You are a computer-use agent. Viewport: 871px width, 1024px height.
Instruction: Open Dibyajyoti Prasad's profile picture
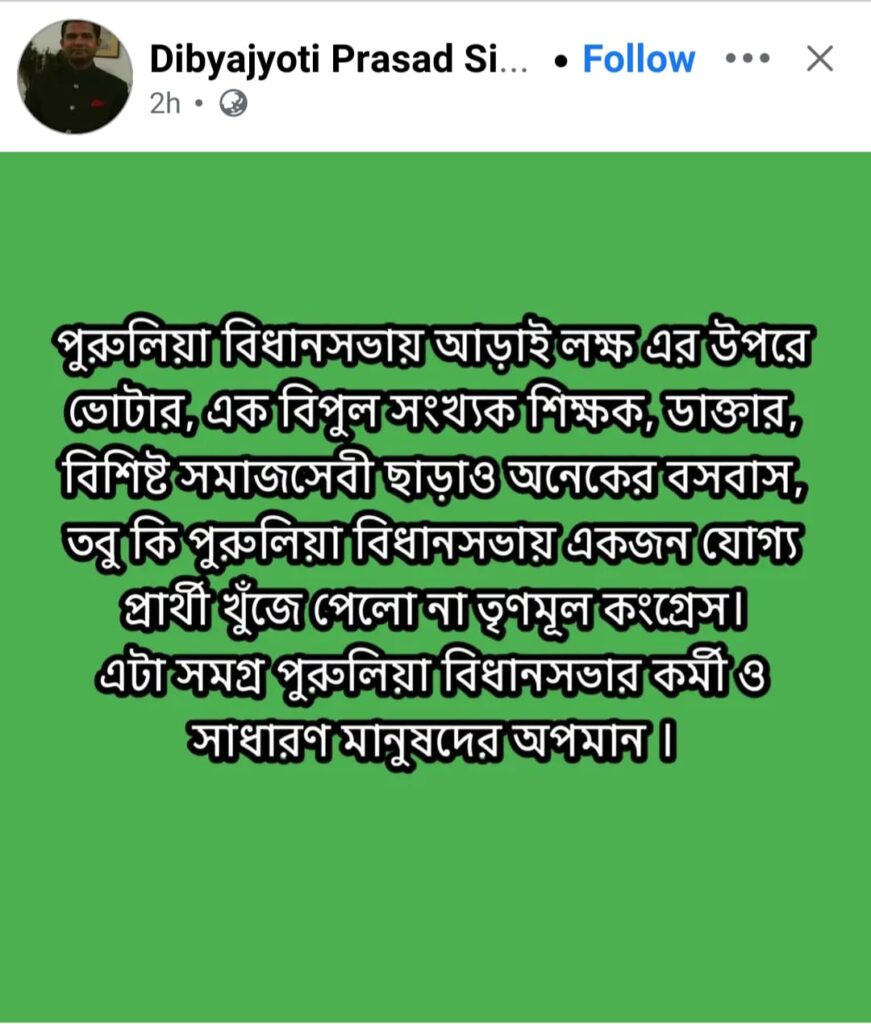click(75, 77)
